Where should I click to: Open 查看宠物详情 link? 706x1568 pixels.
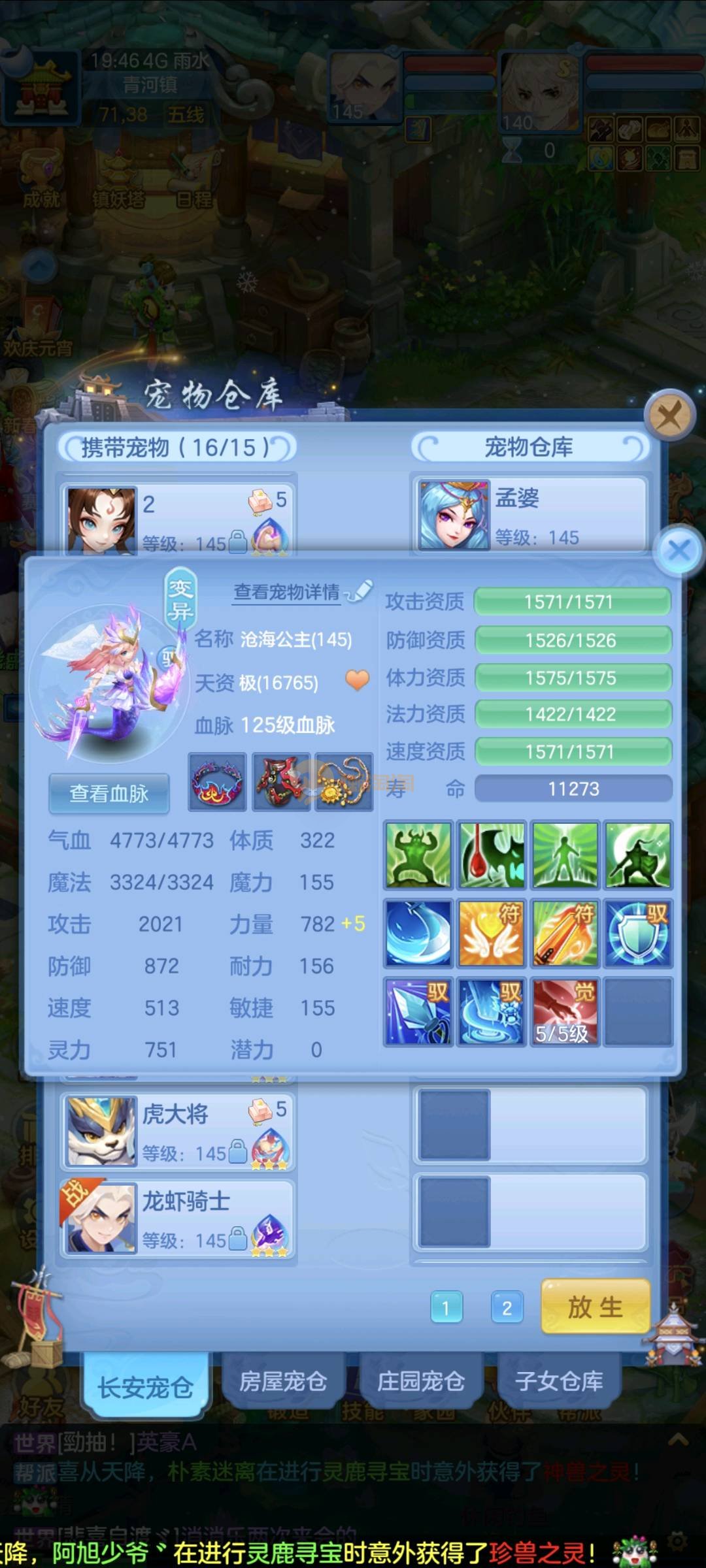pyautogui.click(x=288, y=592)
